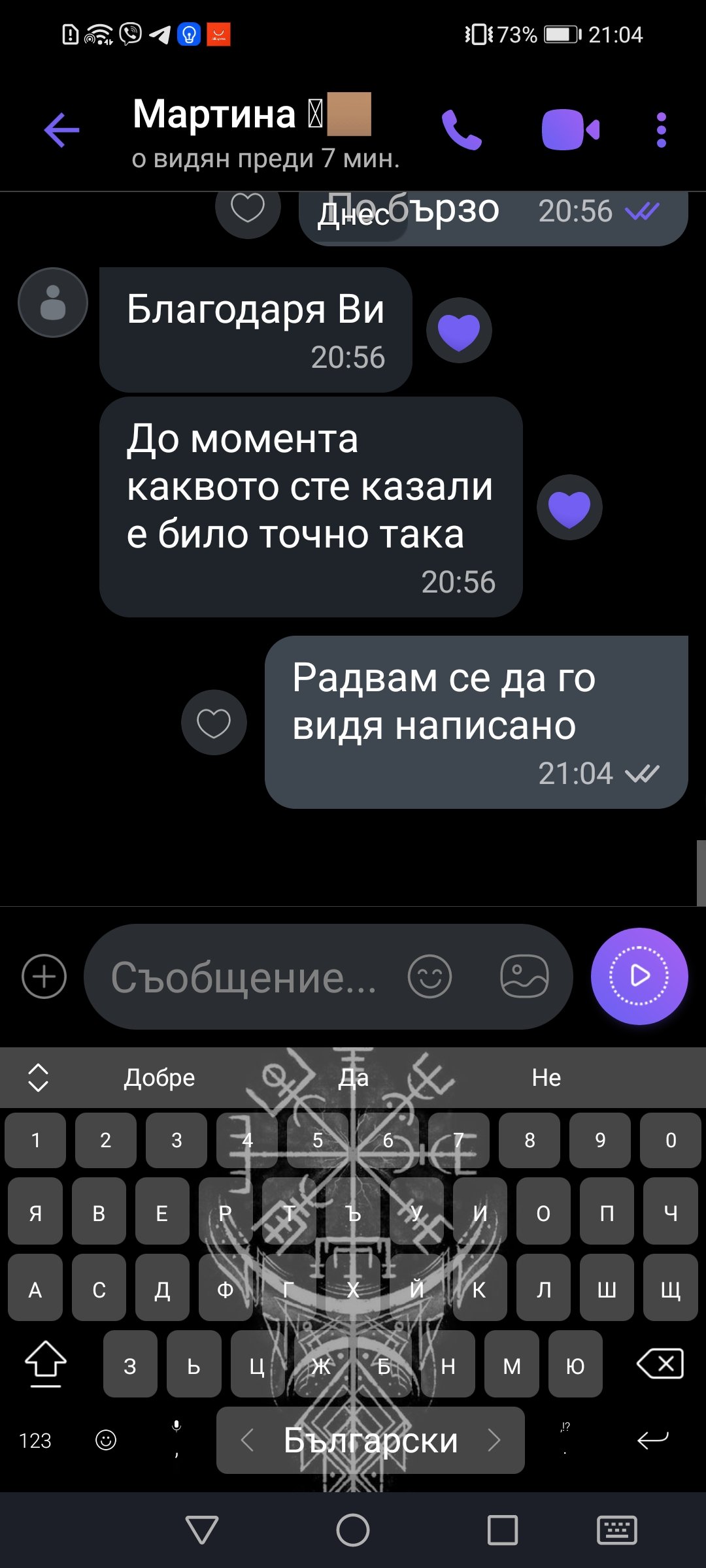Insert the suggested word "Добре"
Viewport: 706px width, 1568px height.
point(160,1077)
